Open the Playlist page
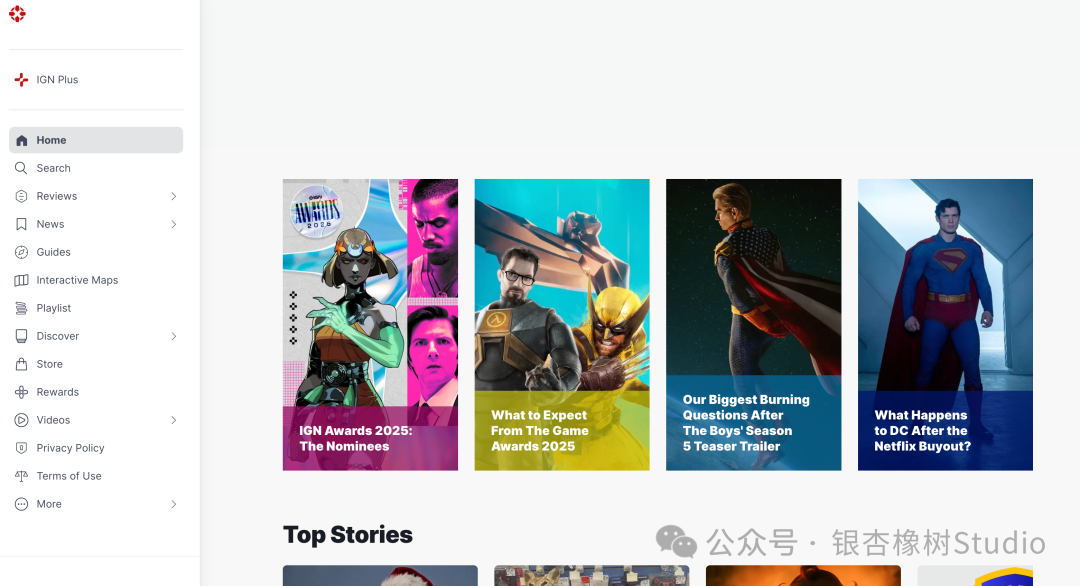Image resolution: width=1080 pixels, height=586 pixels. tap(53, 308)
